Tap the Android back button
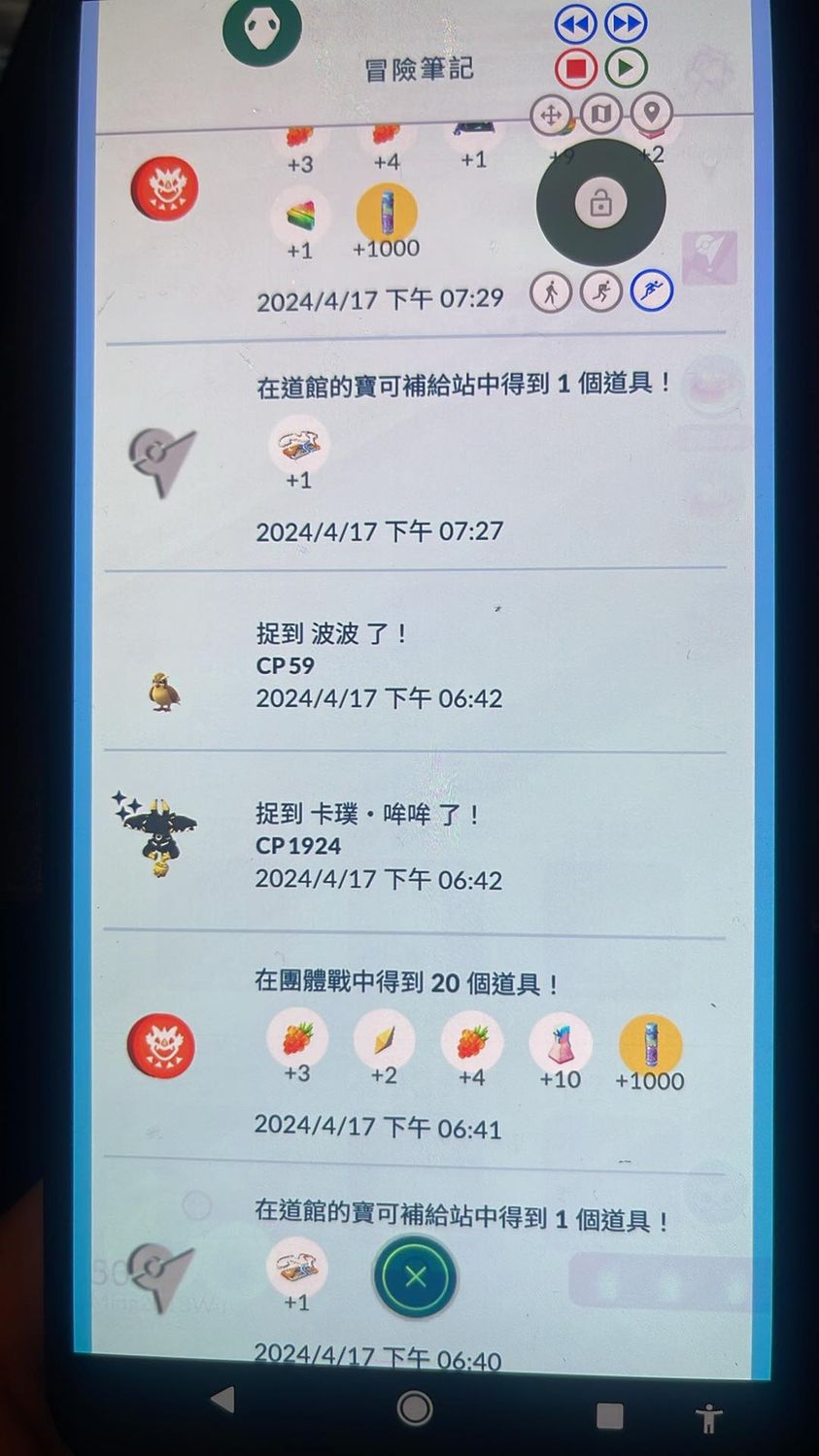 [x=223, y=1400]
